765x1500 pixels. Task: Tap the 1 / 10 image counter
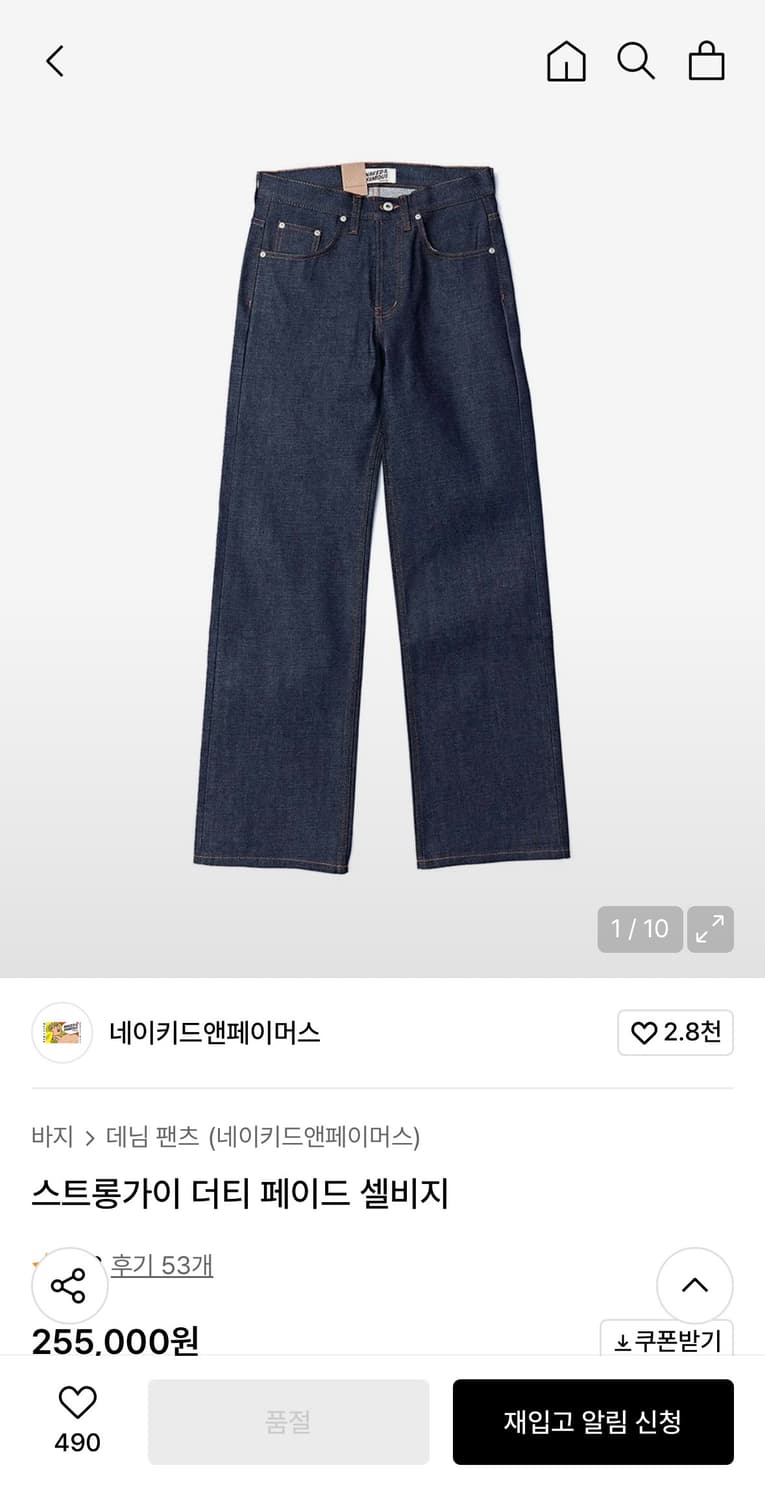tap(640, 930)
